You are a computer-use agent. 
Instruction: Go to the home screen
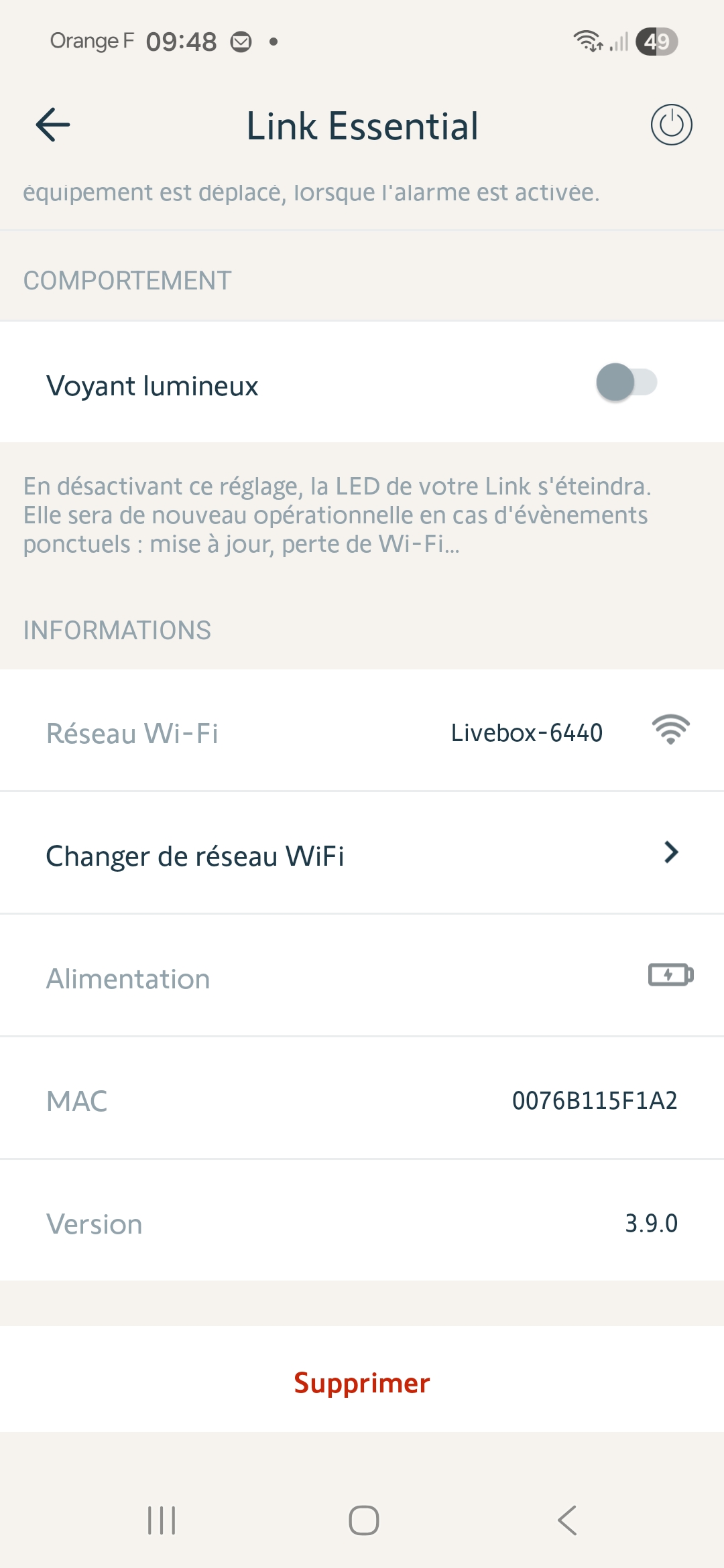363,1520
